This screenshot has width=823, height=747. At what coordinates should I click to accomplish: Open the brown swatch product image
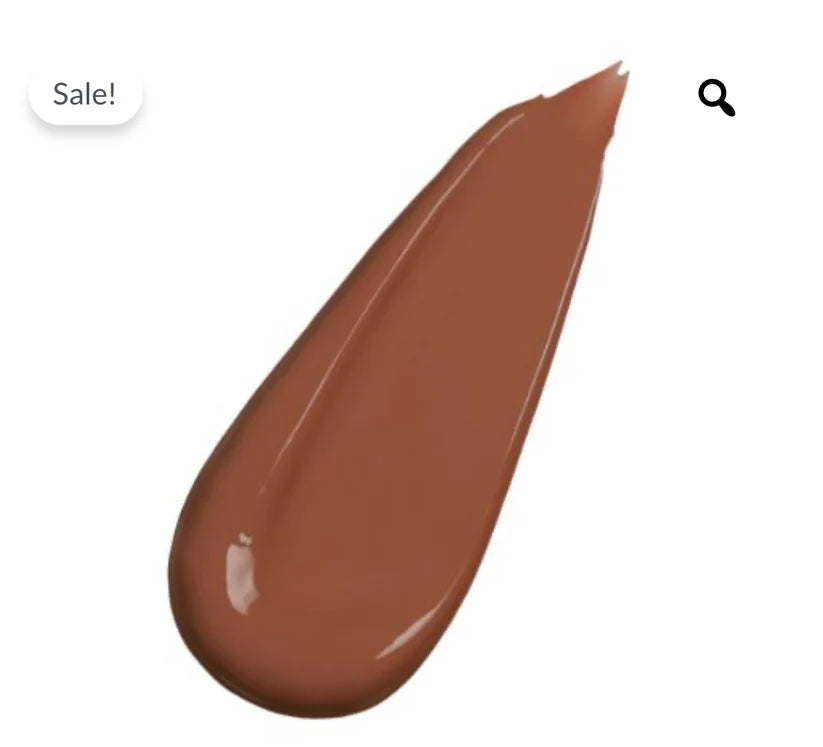[x=400, y=400]
